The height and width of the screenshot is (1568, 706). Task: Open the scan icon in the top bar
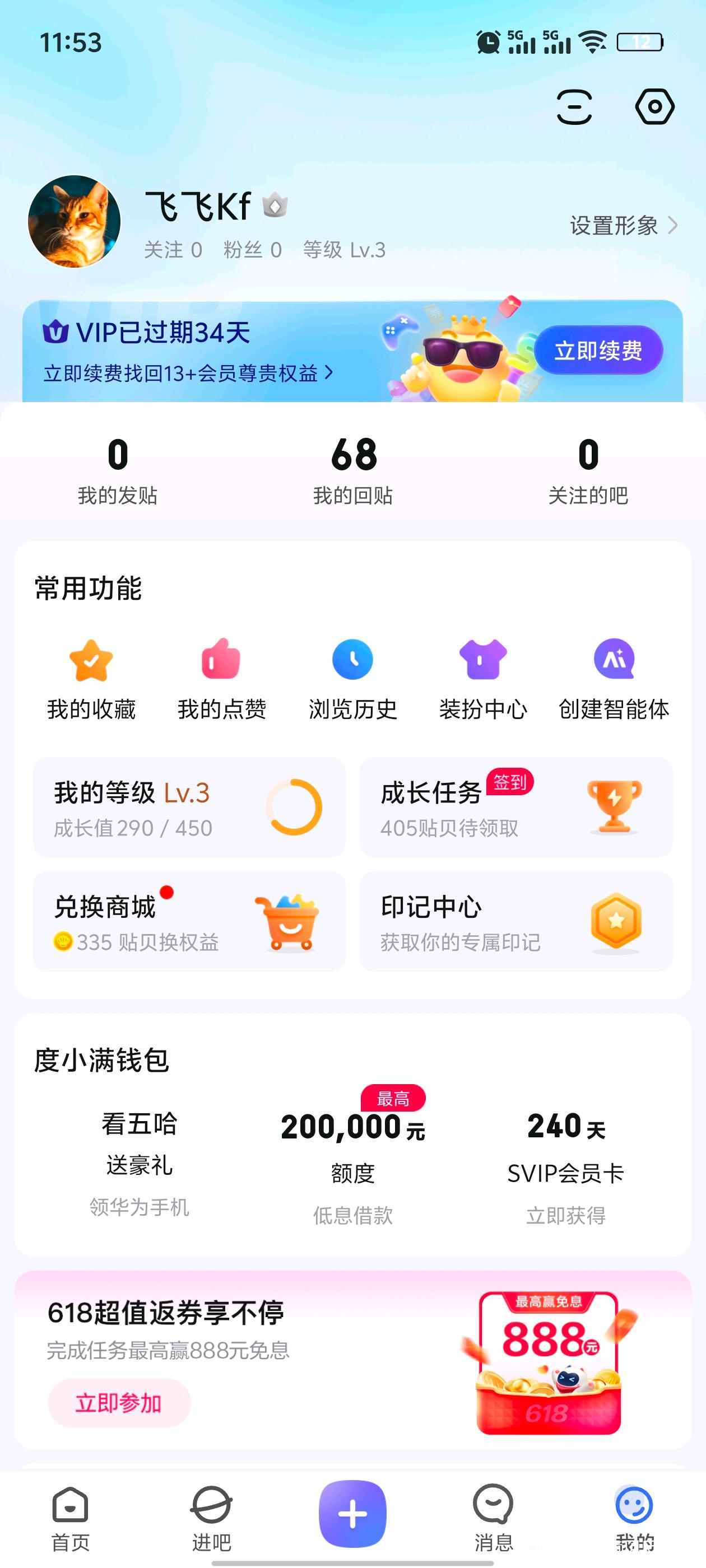pyautogui.click(x=574, y=107)
